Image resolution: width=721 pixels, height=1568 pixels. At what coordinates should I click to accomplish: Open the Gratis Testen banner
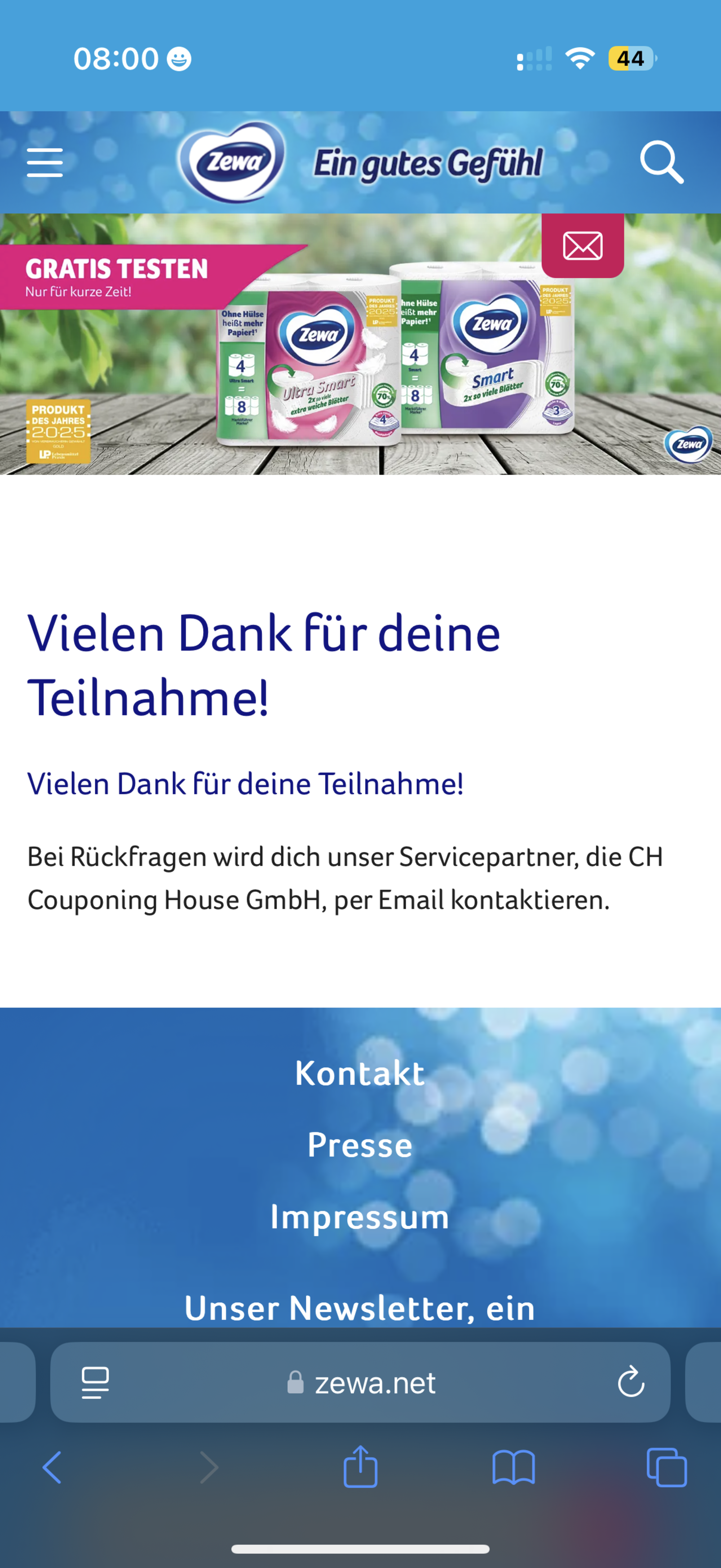click(x=360, y=344)
